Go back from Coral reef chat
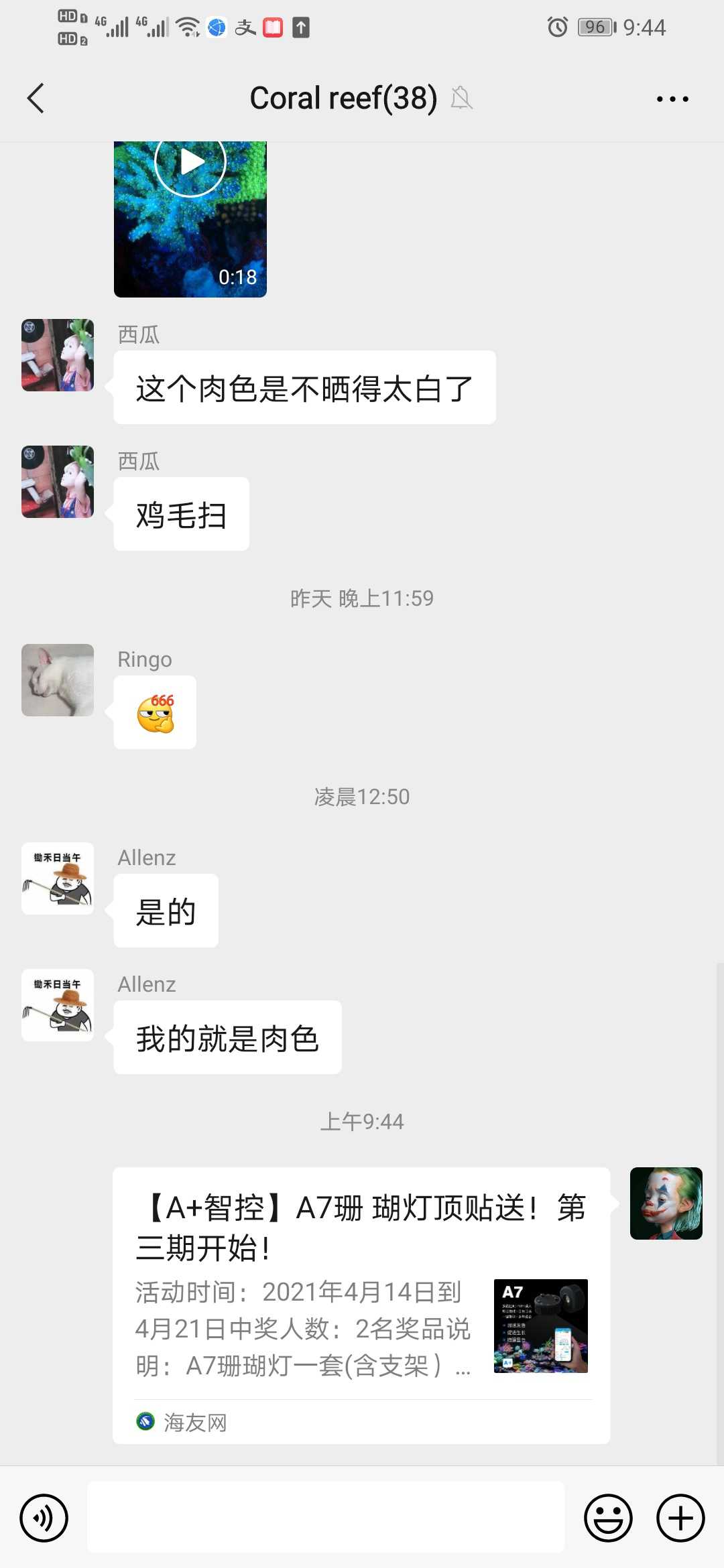 36,99
